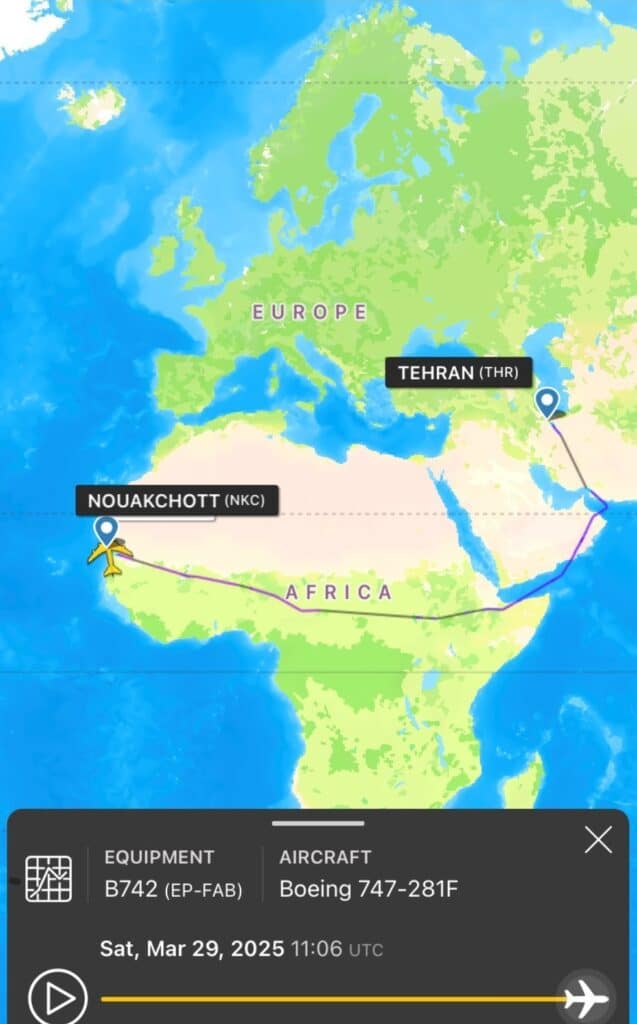Expand the panel using the drag handle
The width and height of the screenshot is (637, 1024).
tap(318, 823)
